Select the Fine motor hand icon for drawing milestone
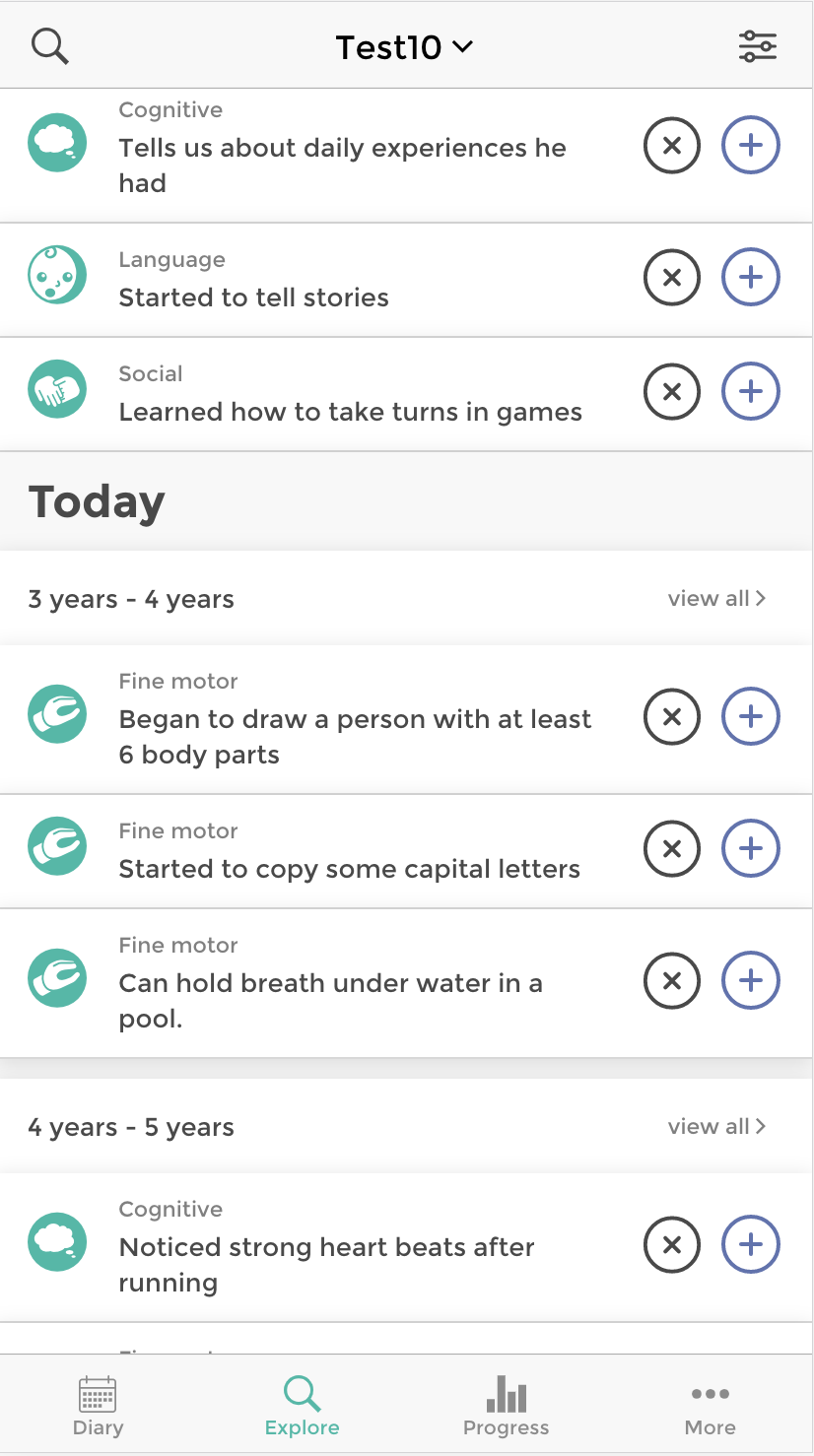Image resolution: width=814 pixels, height=1456 pixels. click(56, 714)
